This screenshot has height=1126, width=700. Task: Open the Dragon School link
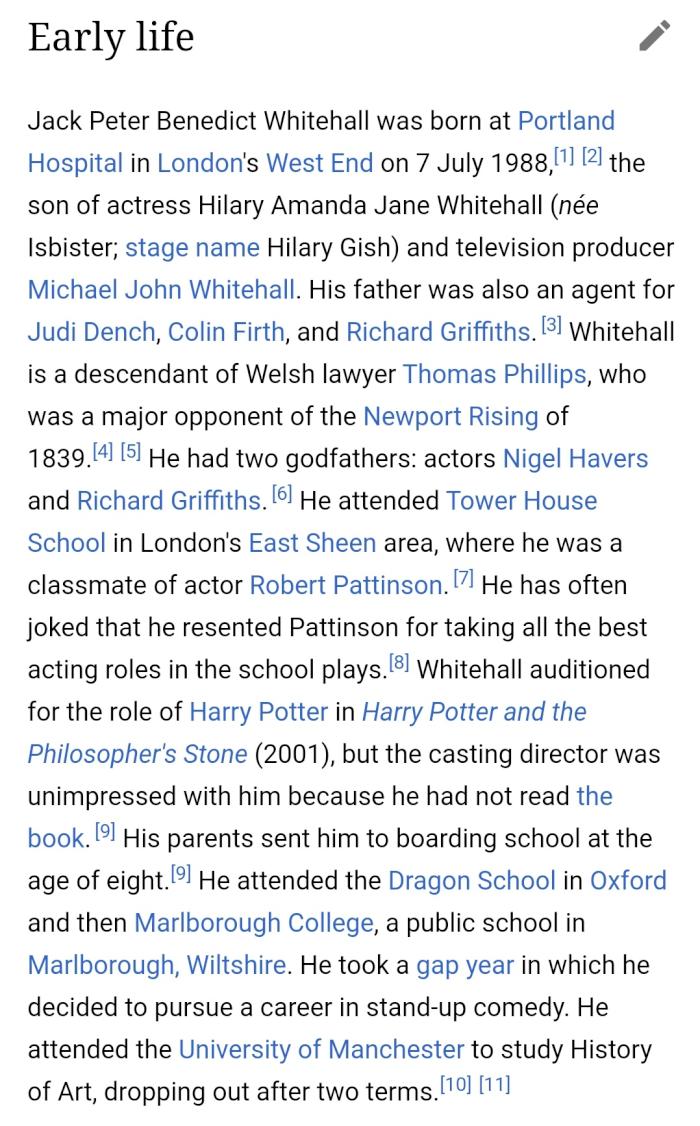471,881
